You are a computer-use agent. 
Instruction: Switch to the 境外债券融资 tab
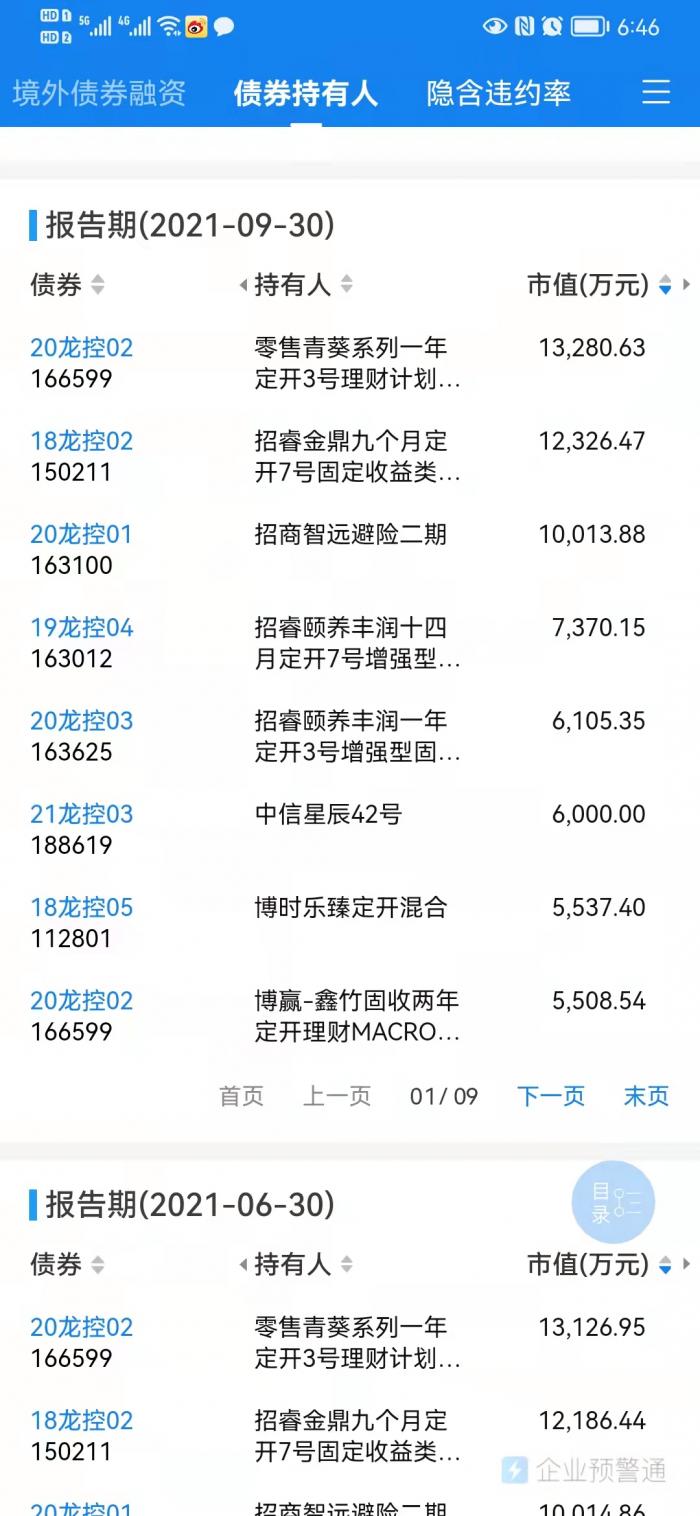coord(99,93)
